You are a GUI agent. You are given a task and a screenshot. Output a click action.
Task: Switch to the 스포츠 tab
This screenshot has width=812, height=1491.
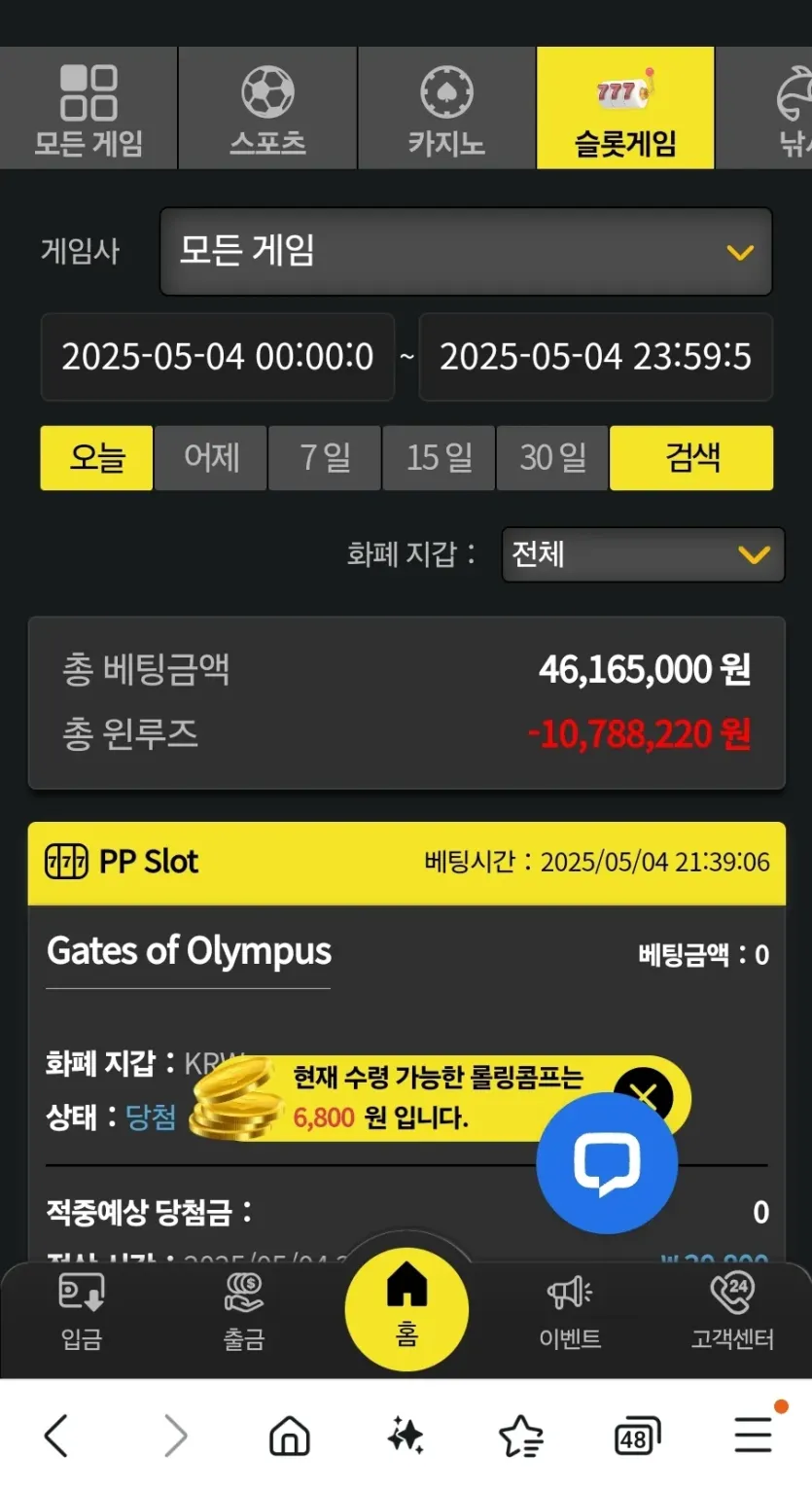pyautogui.click(x=267, y=109)
